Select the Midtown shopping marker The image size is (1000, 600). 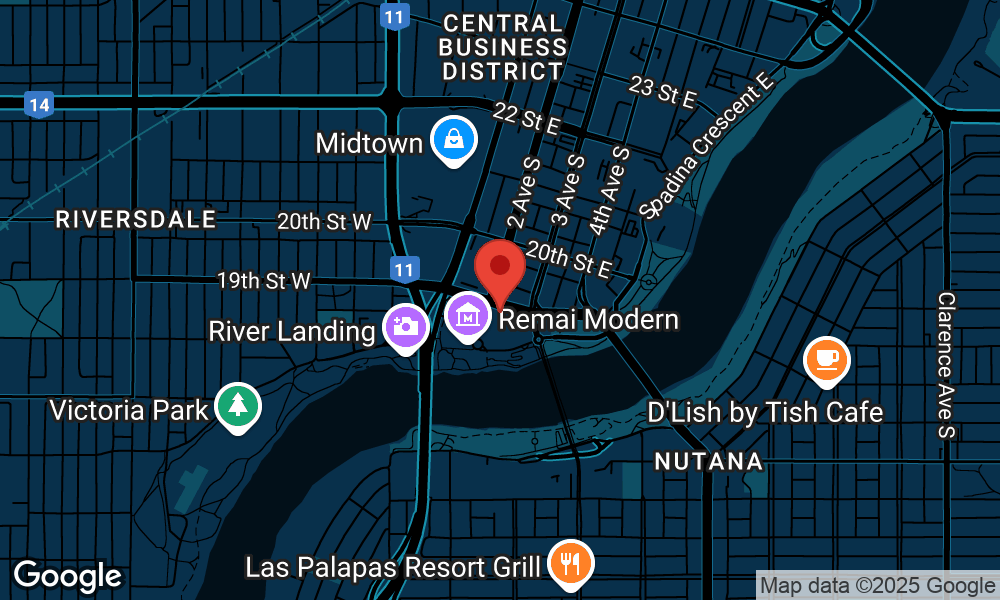(454, 141)
